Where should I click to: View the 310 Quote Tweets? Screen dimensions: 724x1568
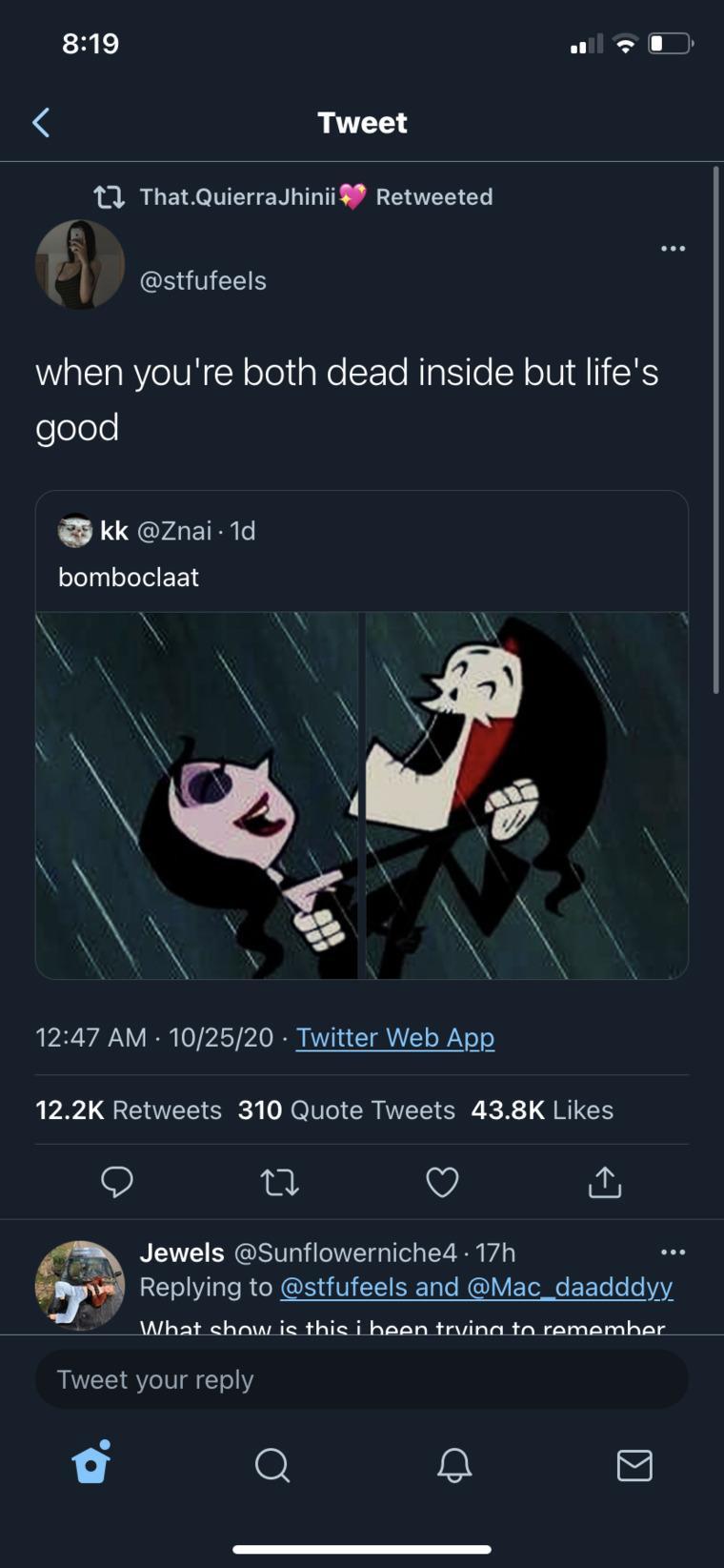[346, 1110]
